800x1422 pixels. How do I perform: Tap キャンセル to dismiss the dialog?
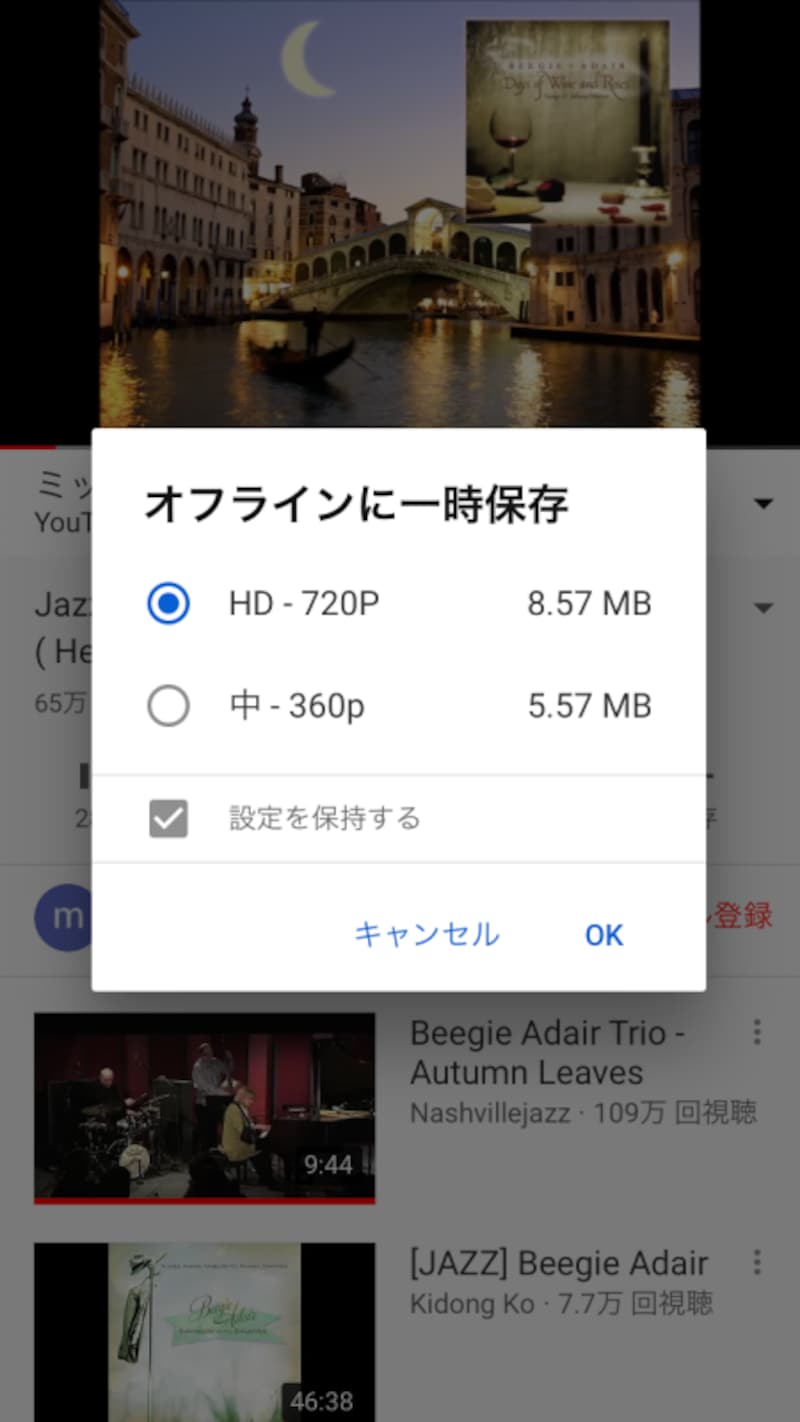(x=426, y=934)
